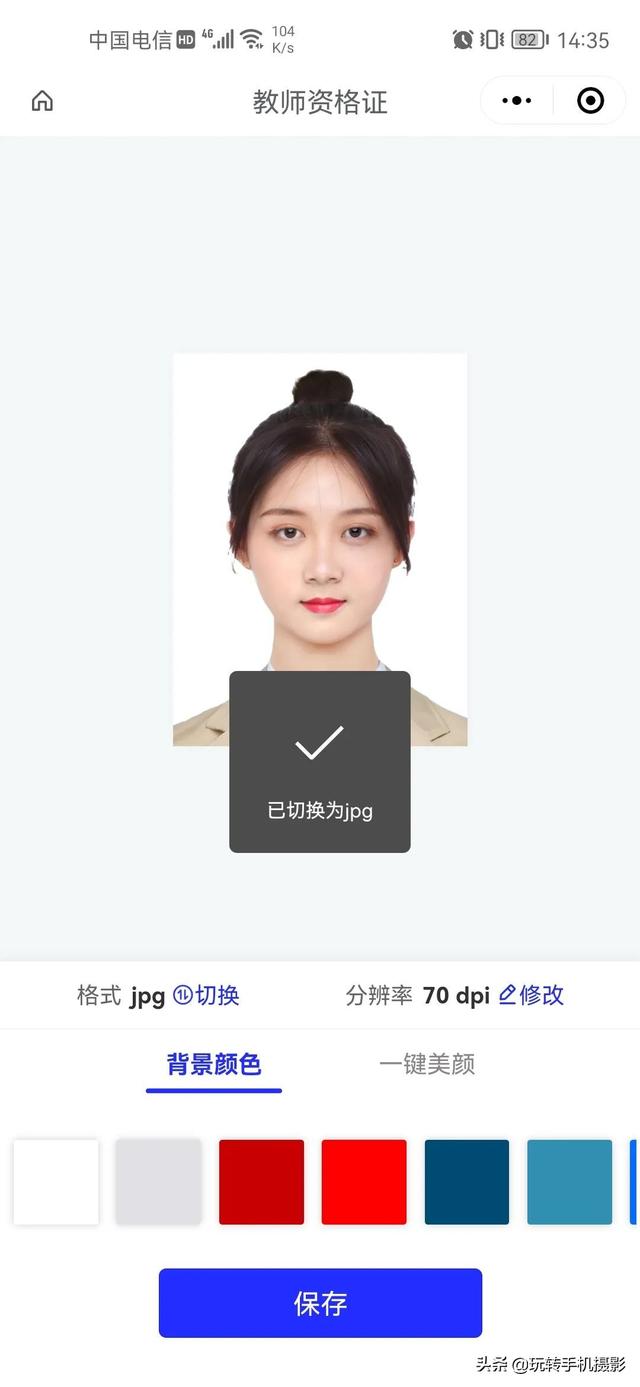Pick the bright red background color
Viewport: 640px width, 1387px height.
(364, 1182)
